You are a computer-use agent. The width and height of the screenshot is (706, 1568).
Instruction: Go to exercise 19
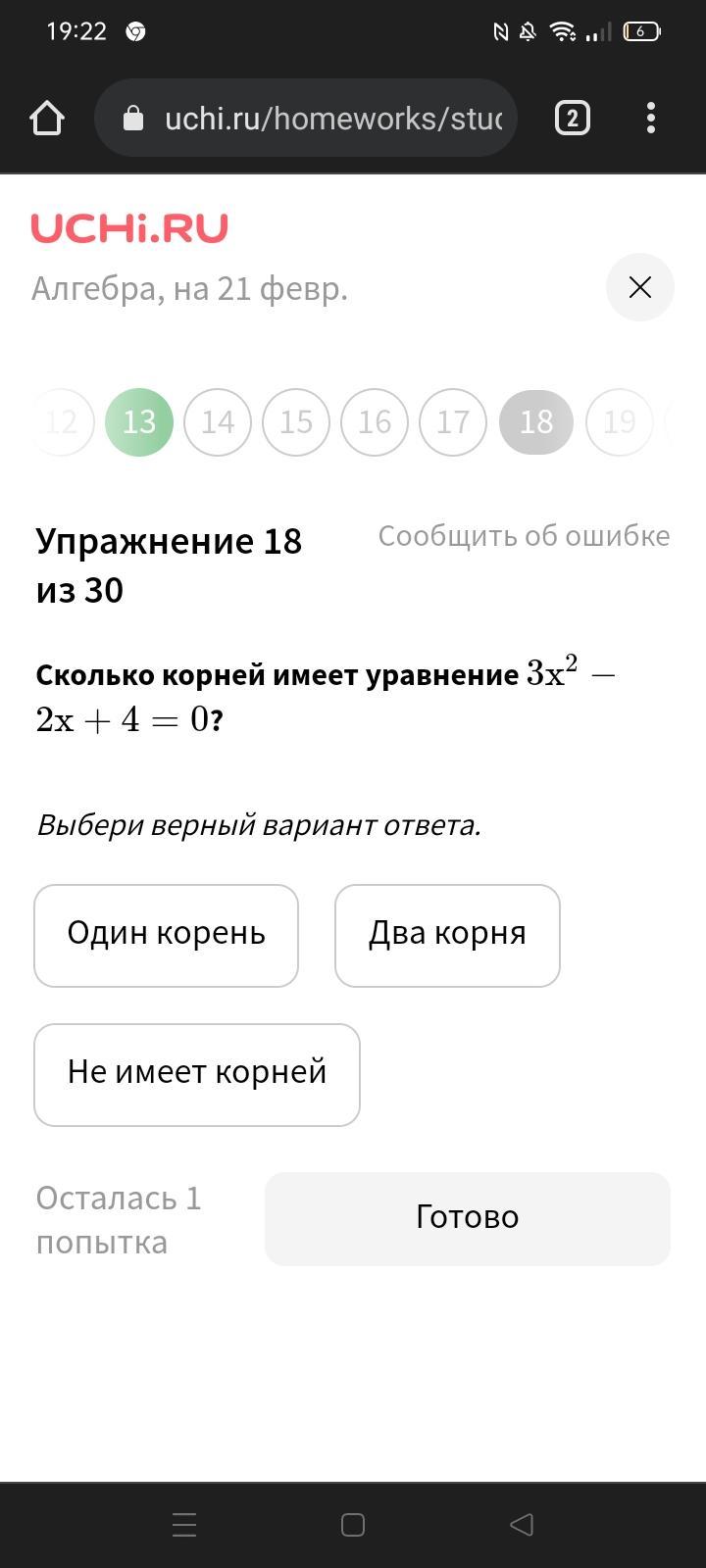pyautogui.click(x=619, y=422)
